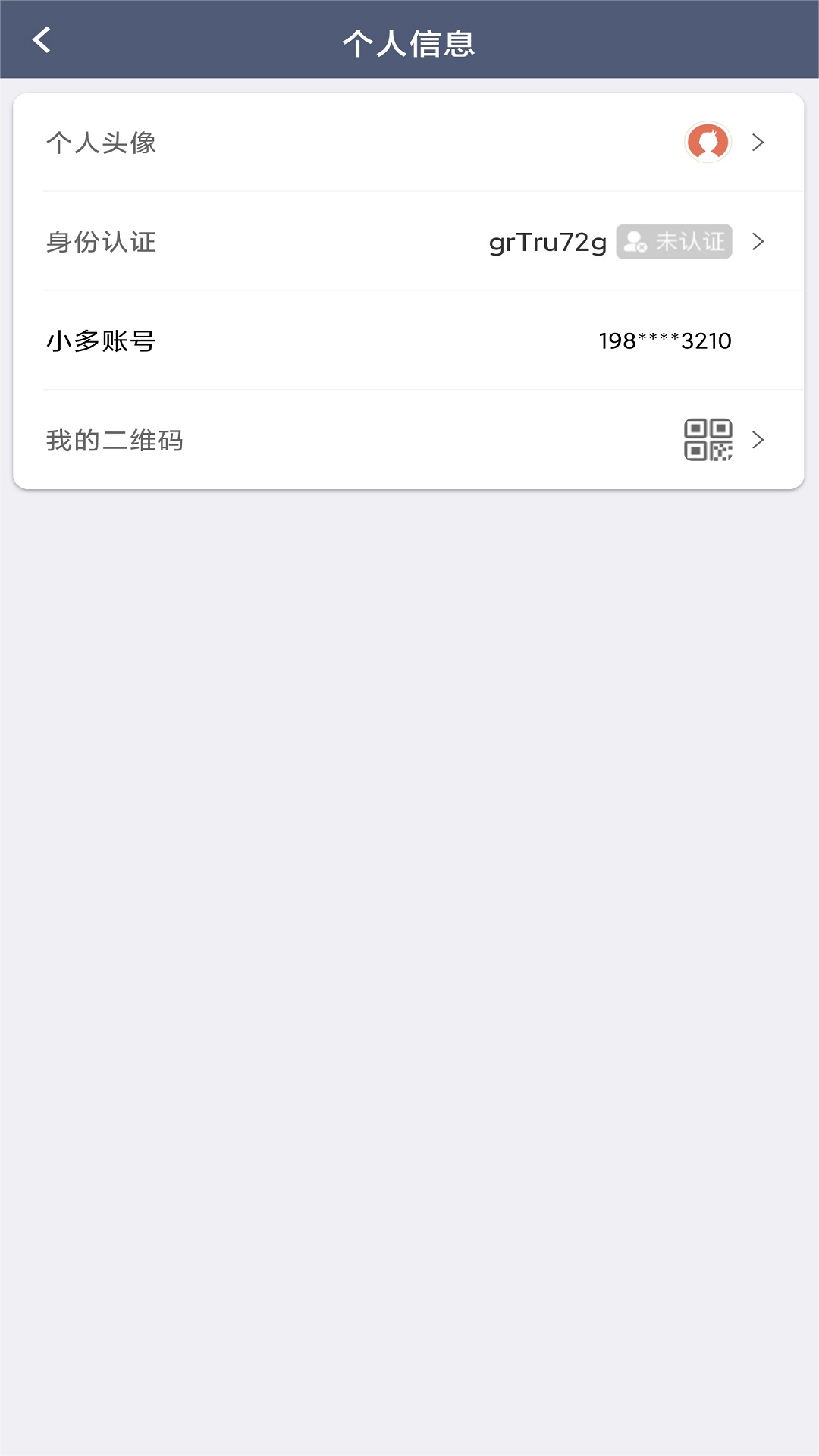Expand the 个人头像 row chevron
The height and width of the screenshot is (1456, 819).
757,143
